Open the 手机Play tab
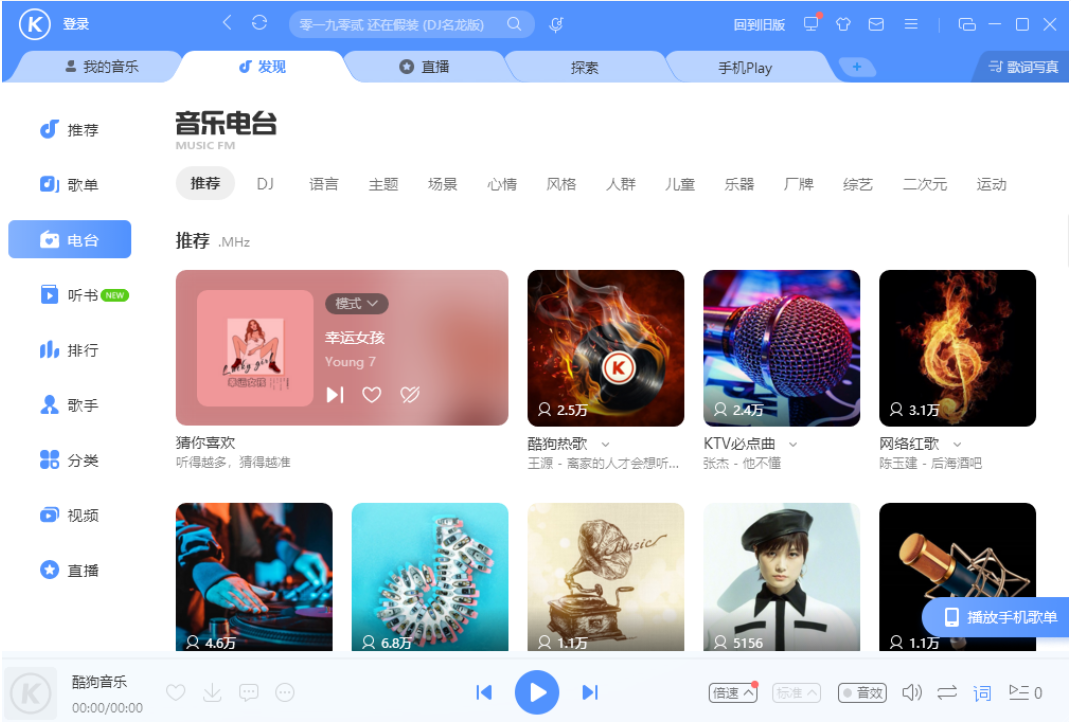This screenshot has width=1071, height=722. pyautogui.click(x=745, y=68)
